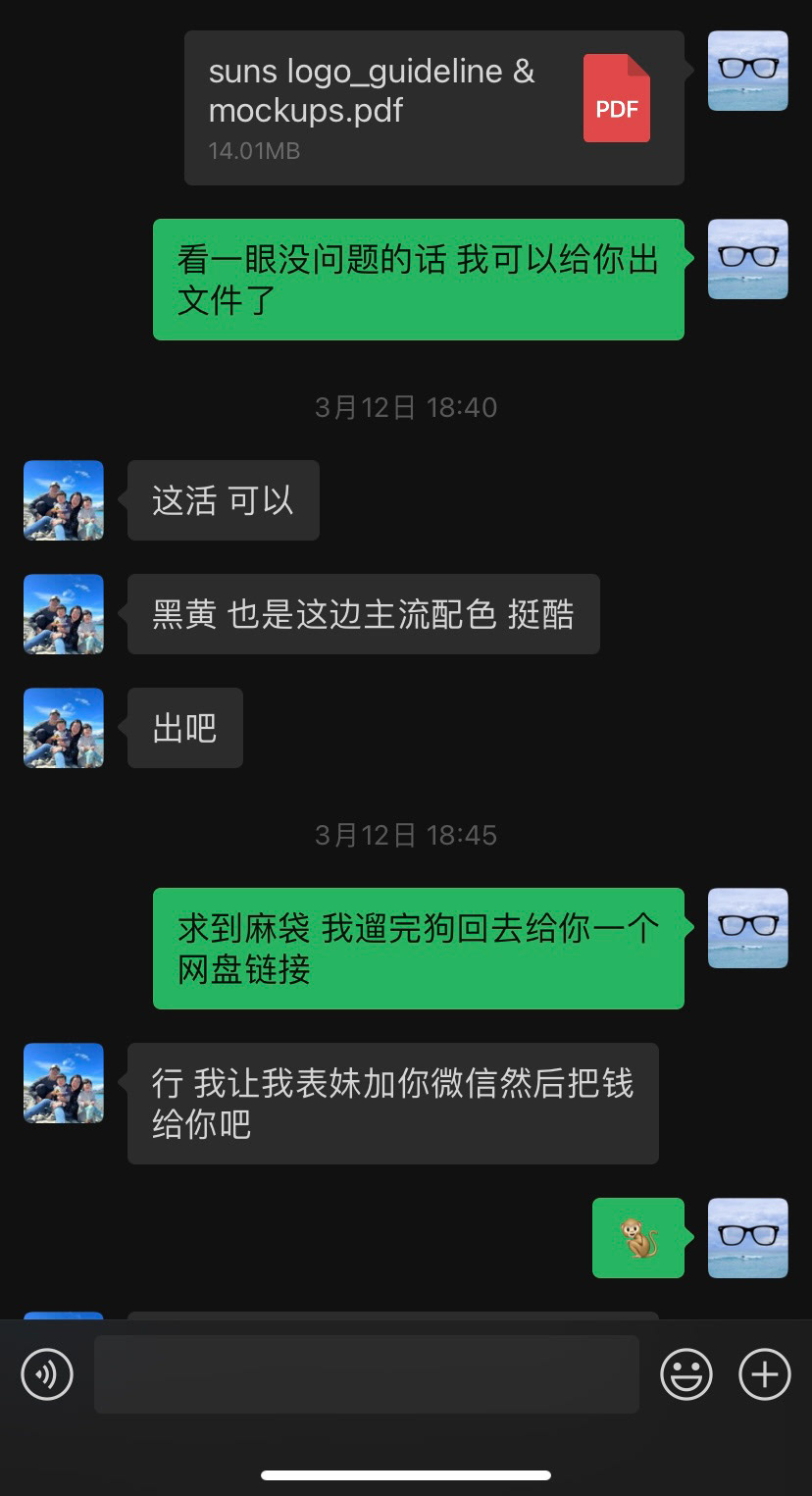
Task: Open the suns logo_guideline & mockups.pdf file
Action: tap(433, 108)
